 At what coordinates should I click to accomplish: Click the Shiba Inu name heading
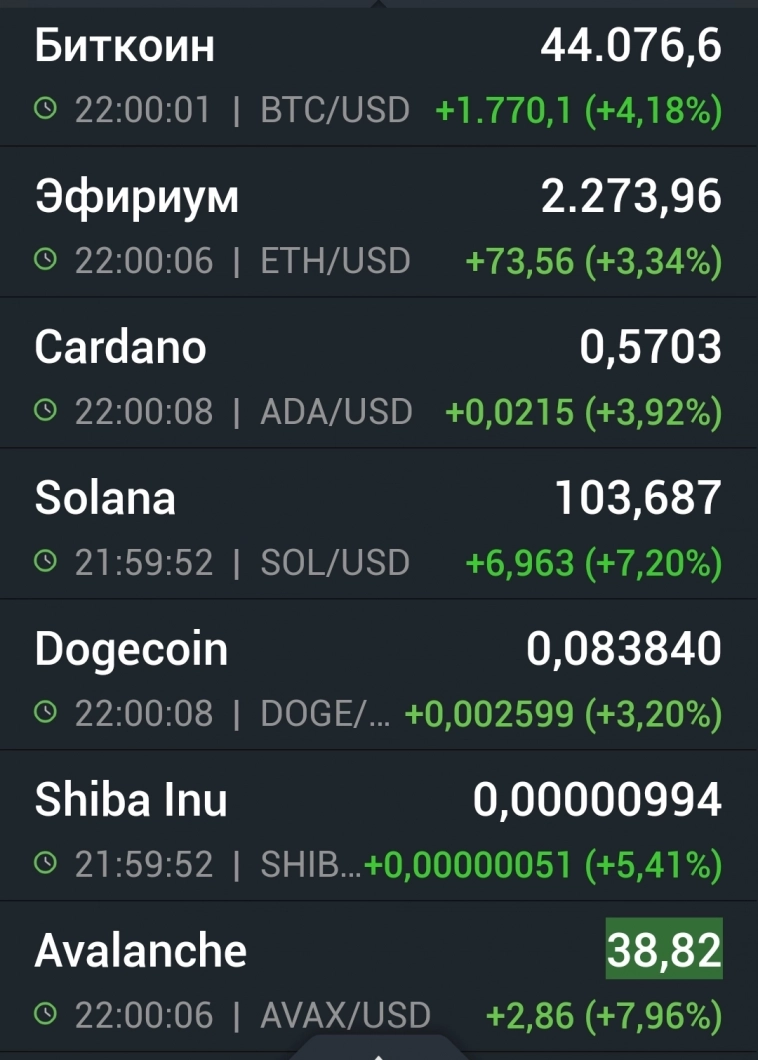(128, 798)
